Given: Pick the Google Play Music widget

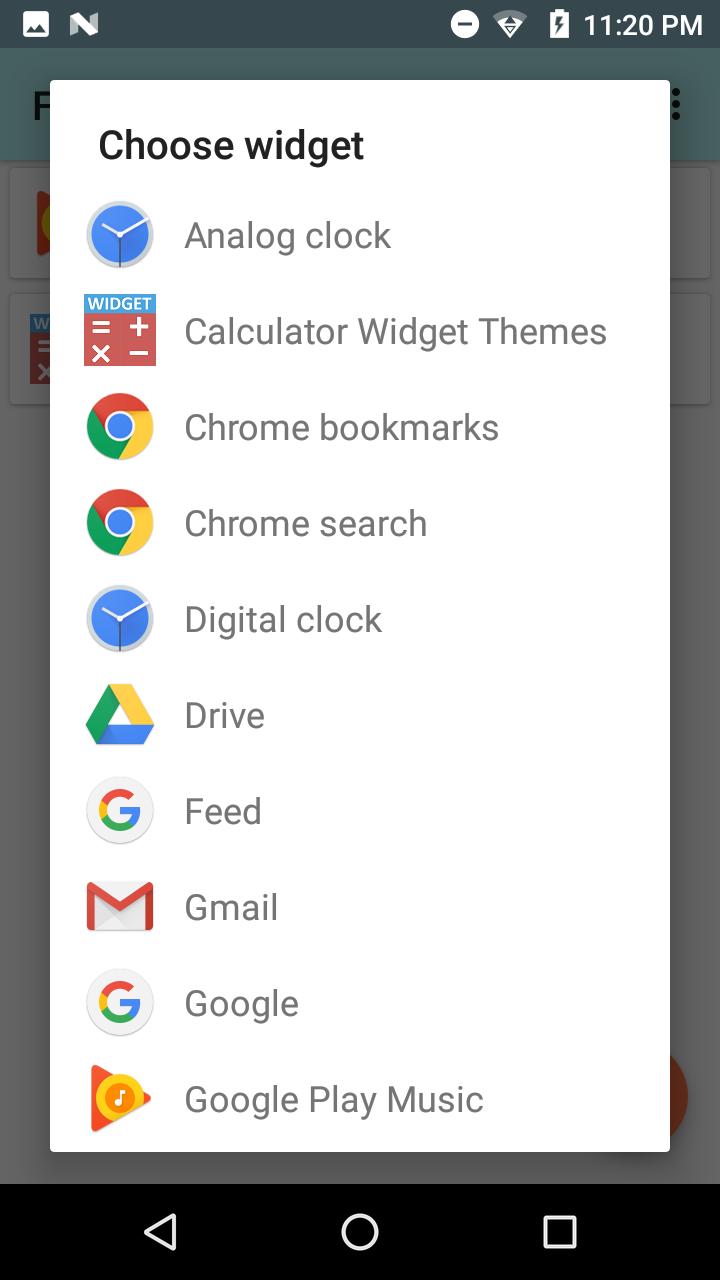Looking at the screenshot, I should click(x=333, y=1100).
